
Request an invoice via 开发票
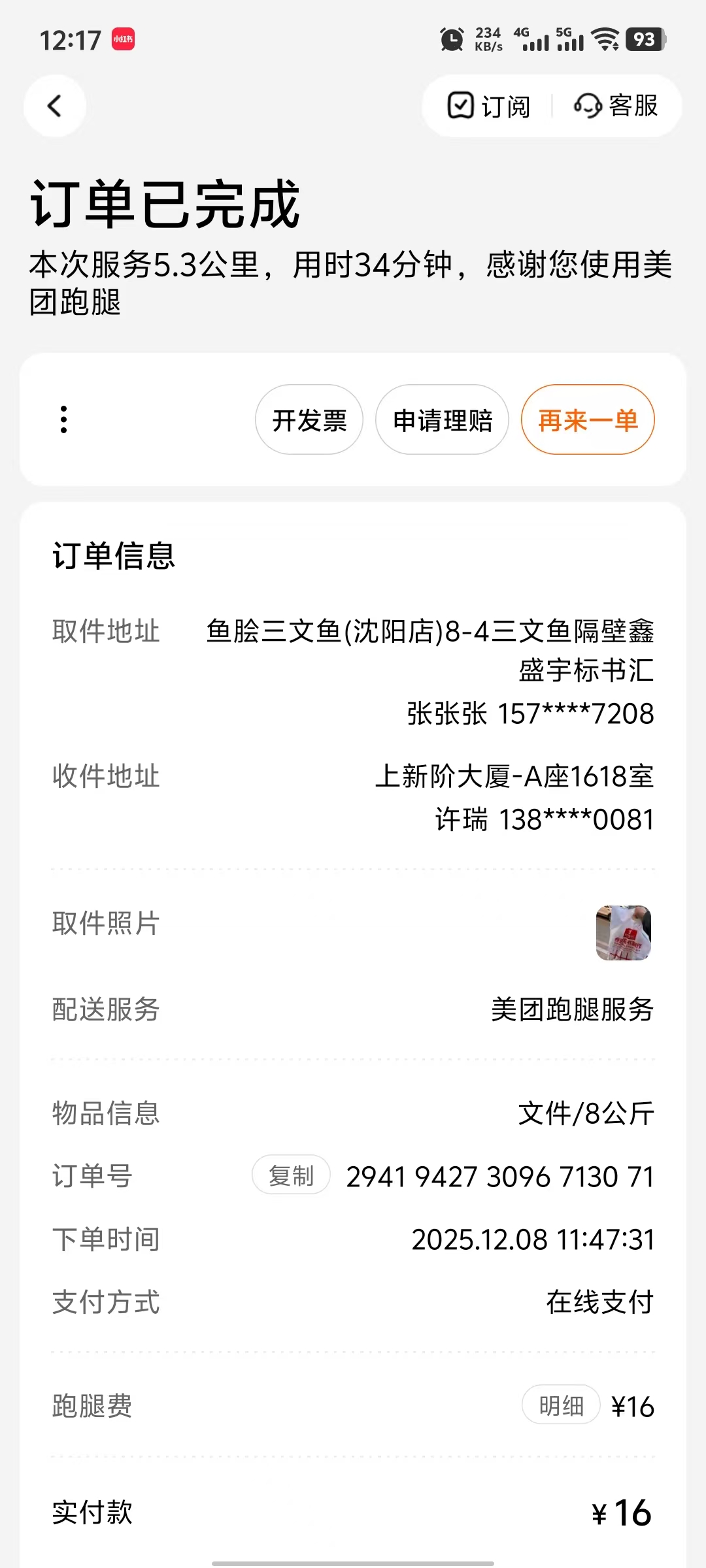point(309,420)
